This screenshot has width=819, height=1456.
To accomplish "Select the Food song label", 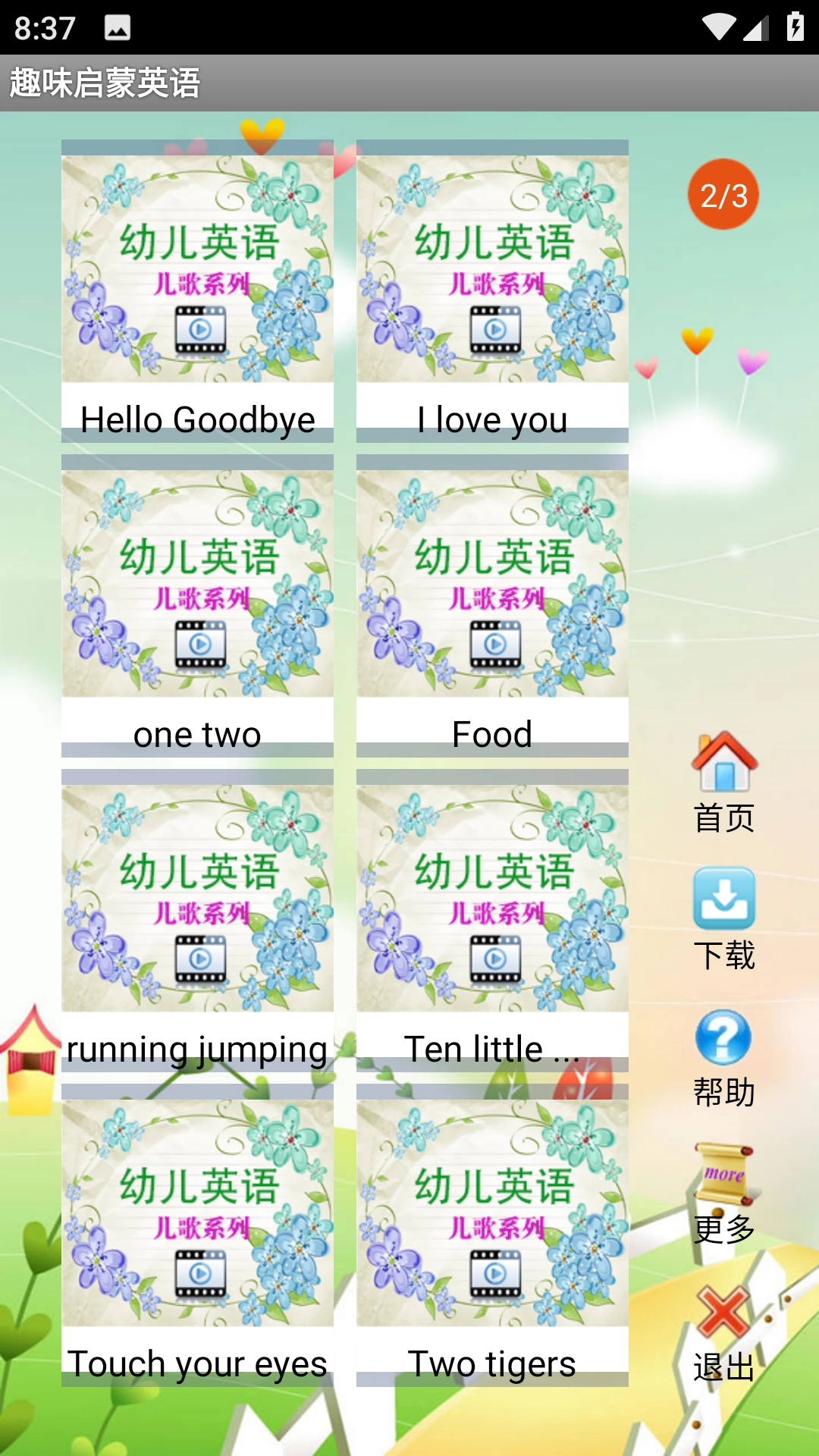I will pyautogui.click(x=491, y=733).
